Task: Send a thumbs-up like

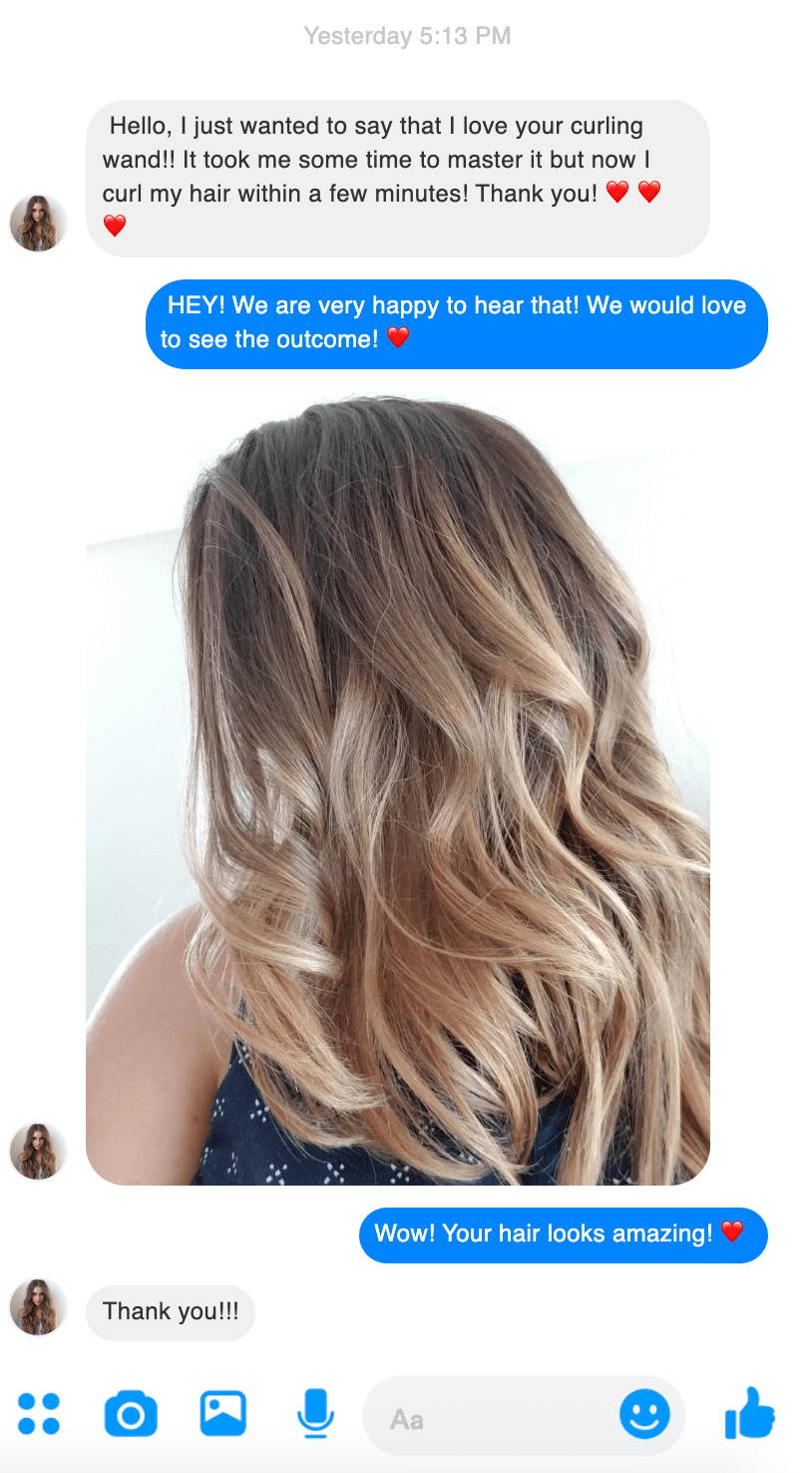Action: 749,1412
